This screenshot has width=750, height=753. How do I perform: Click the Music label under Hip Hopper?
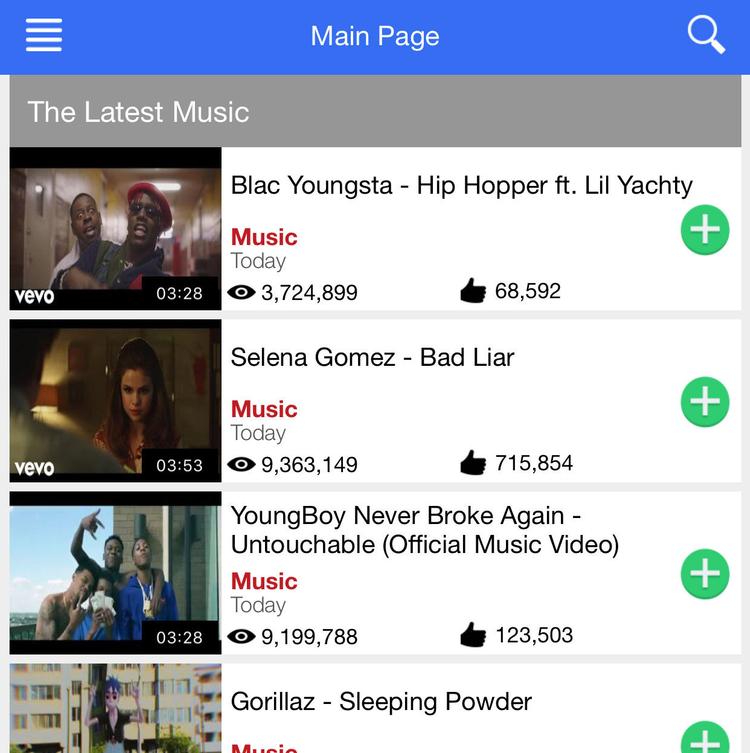click(x=263, y=237)
